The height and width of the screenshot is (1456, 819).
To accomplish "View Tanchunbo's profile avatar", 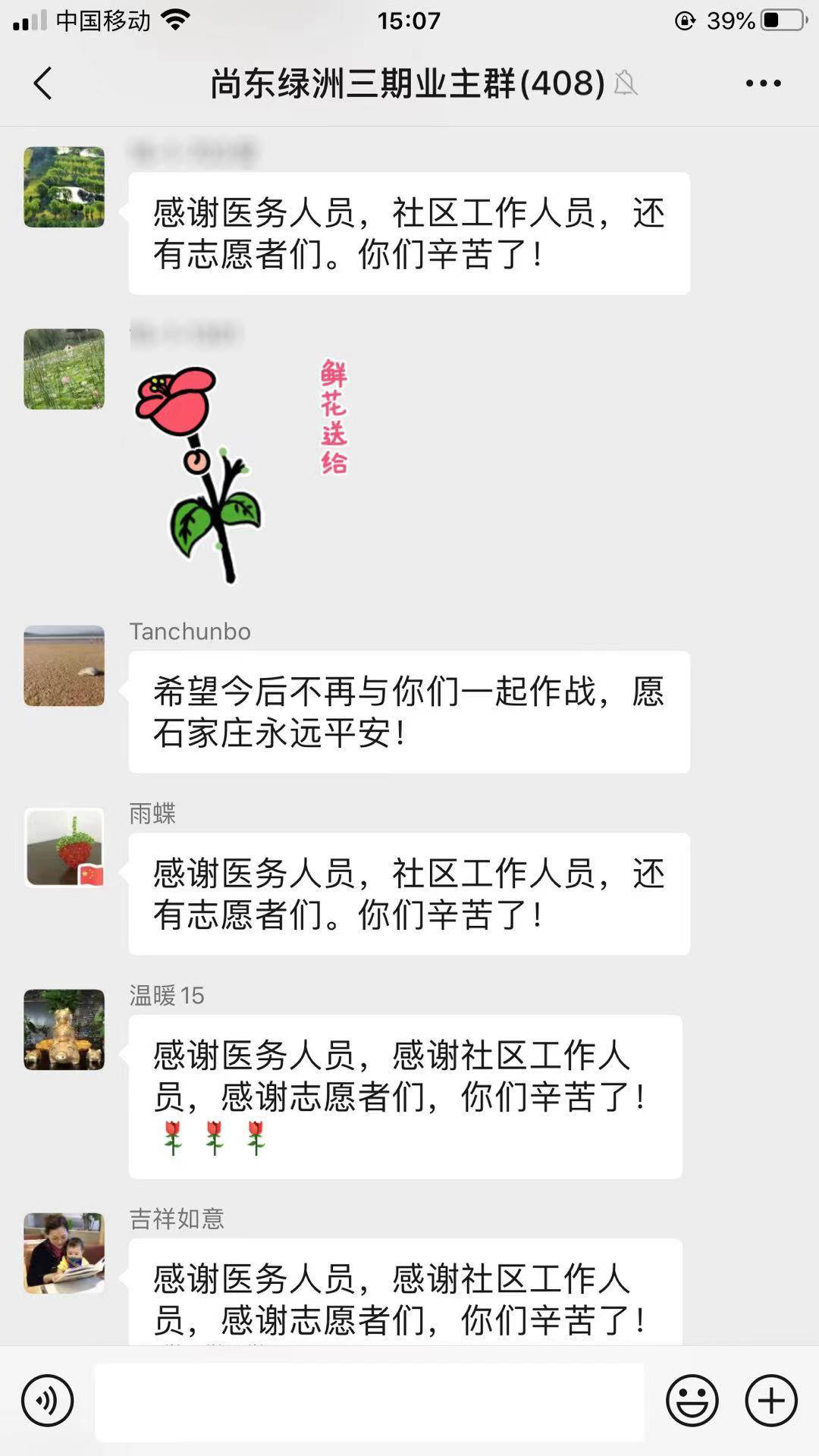I will coord(64,666).
